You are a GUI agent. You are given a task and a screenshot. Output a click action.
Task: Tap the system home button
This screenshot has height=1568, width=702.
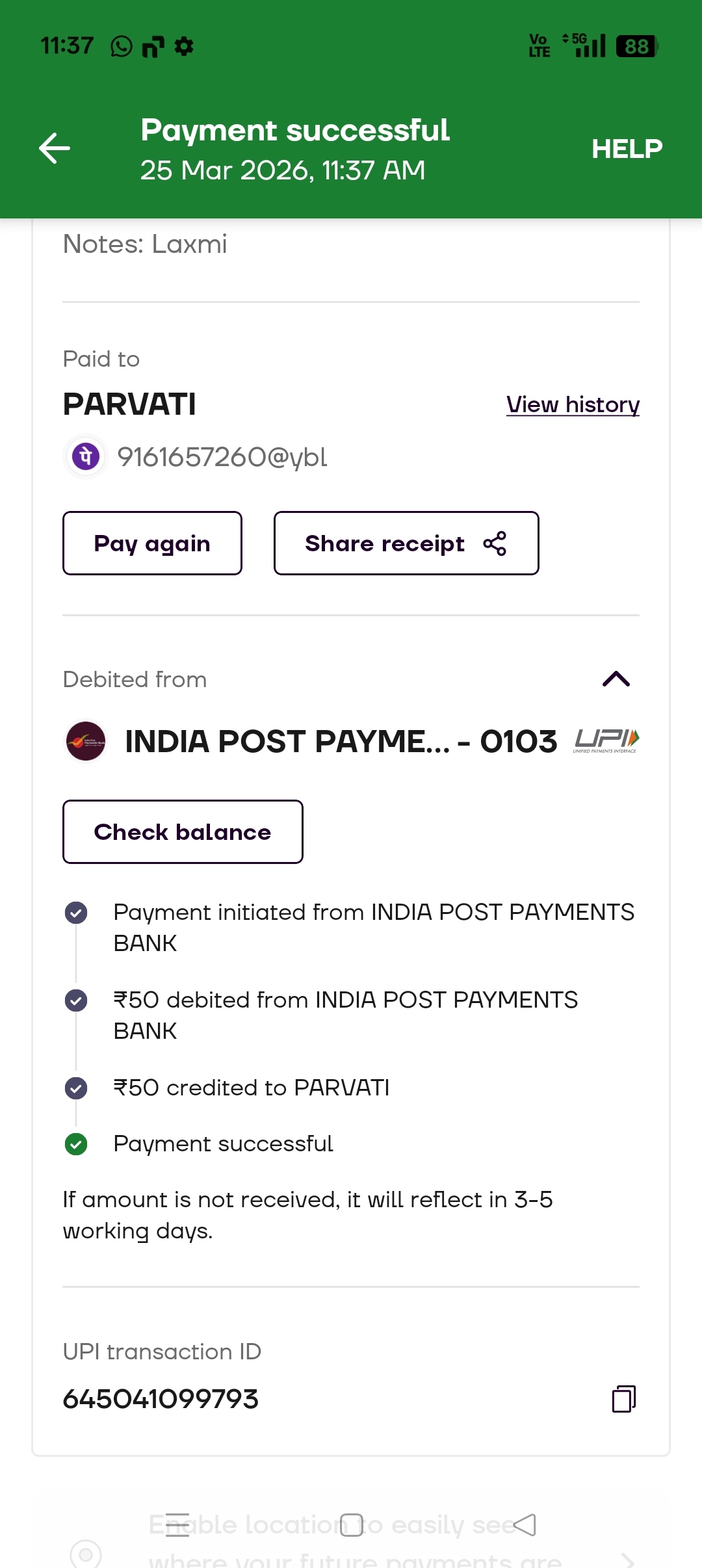pyautogui.click(x=351, y=1524)
